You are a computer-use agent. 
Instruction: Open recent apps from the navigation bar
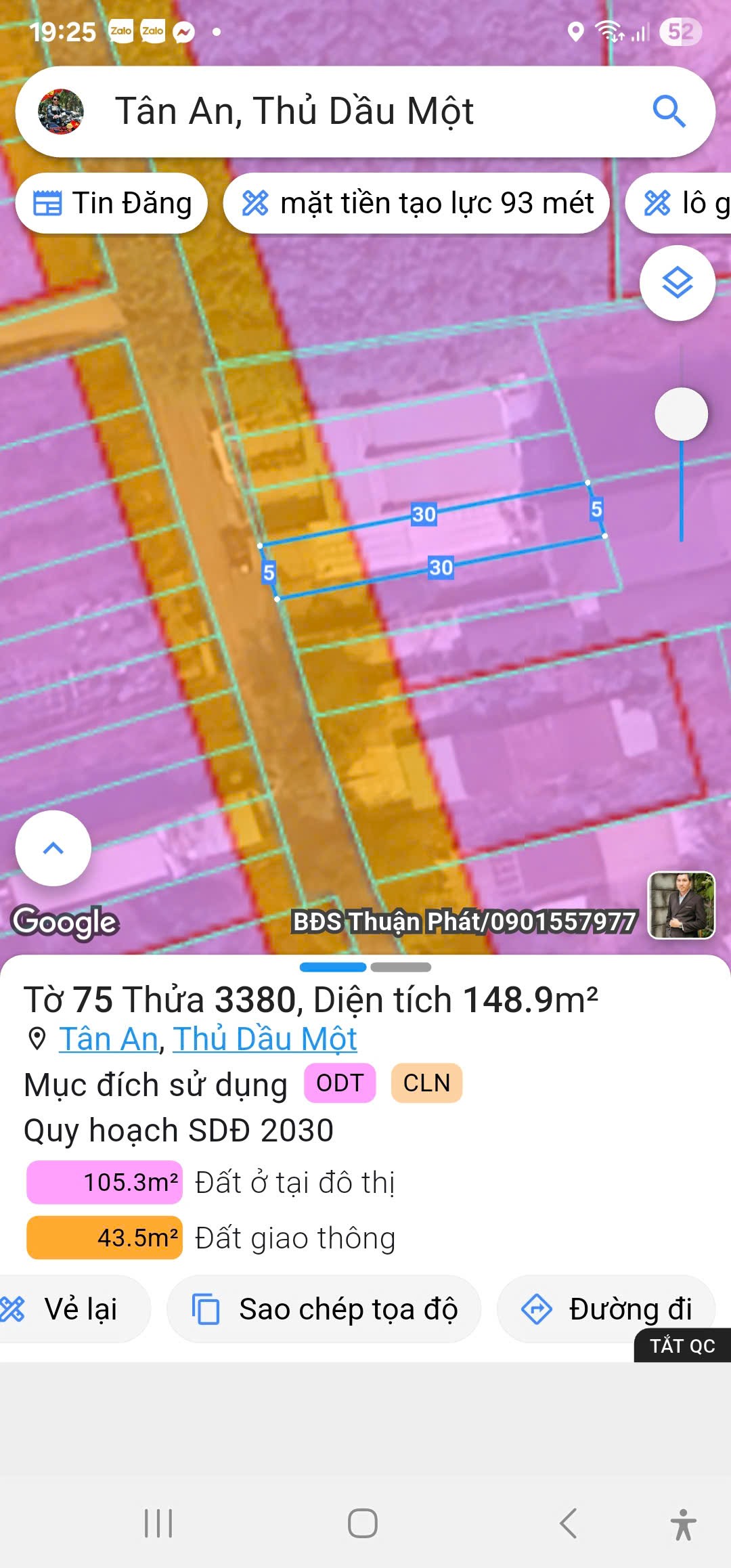click(x=158, y=1523)
